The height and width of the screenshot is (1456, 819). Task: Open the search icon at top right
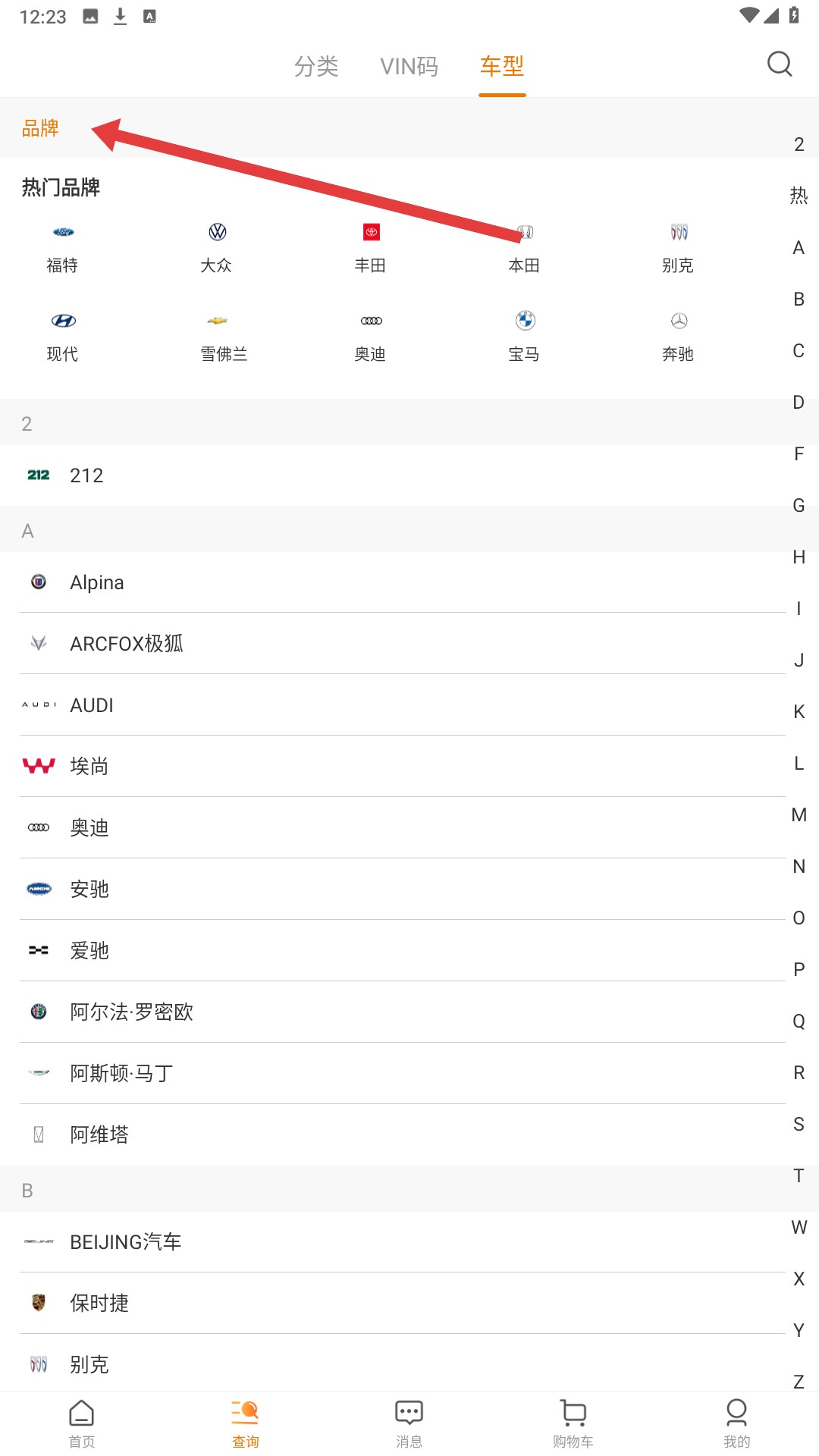[x=779, y=64]
